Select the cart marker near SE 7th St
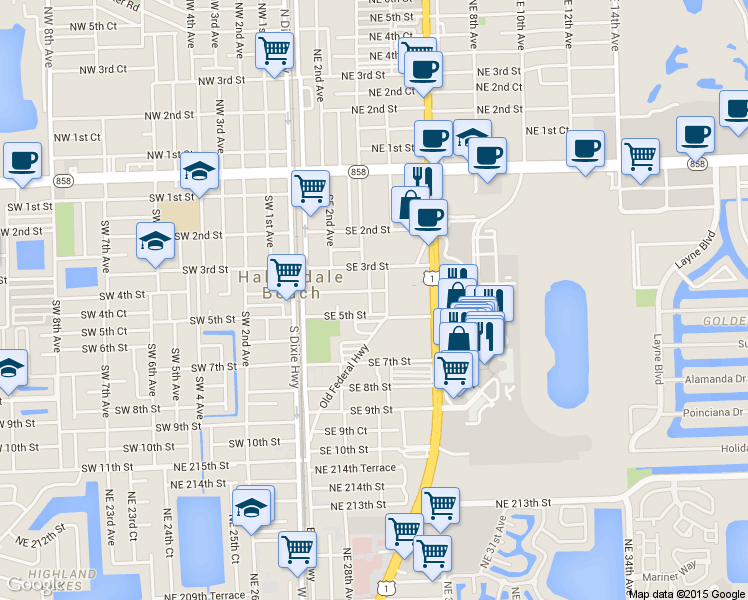 [x=453, y=369]
